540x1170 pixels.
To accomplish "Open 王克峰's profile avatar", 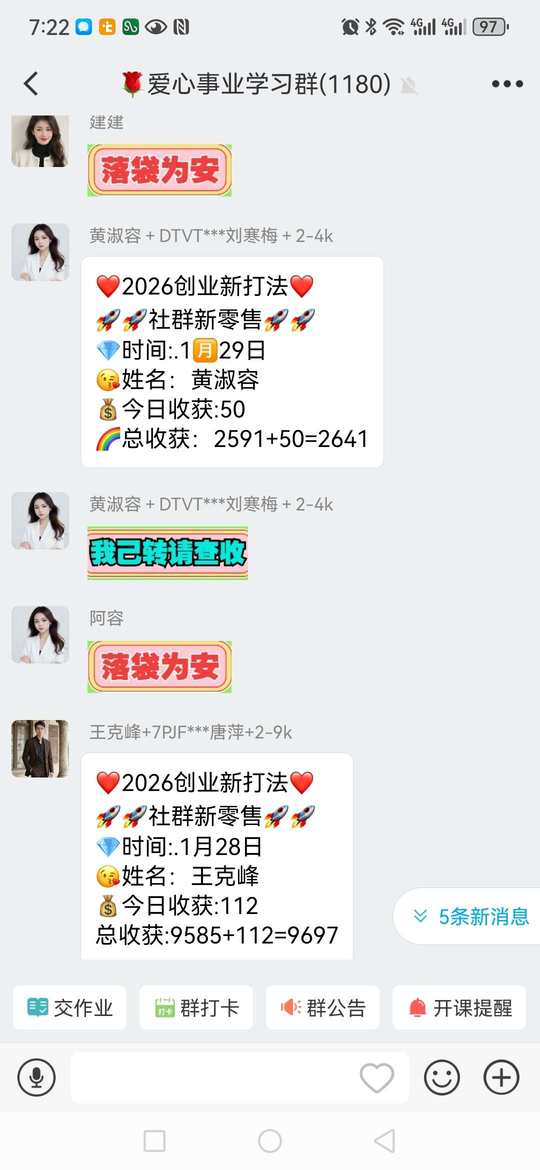I will [x=40, y=748].
